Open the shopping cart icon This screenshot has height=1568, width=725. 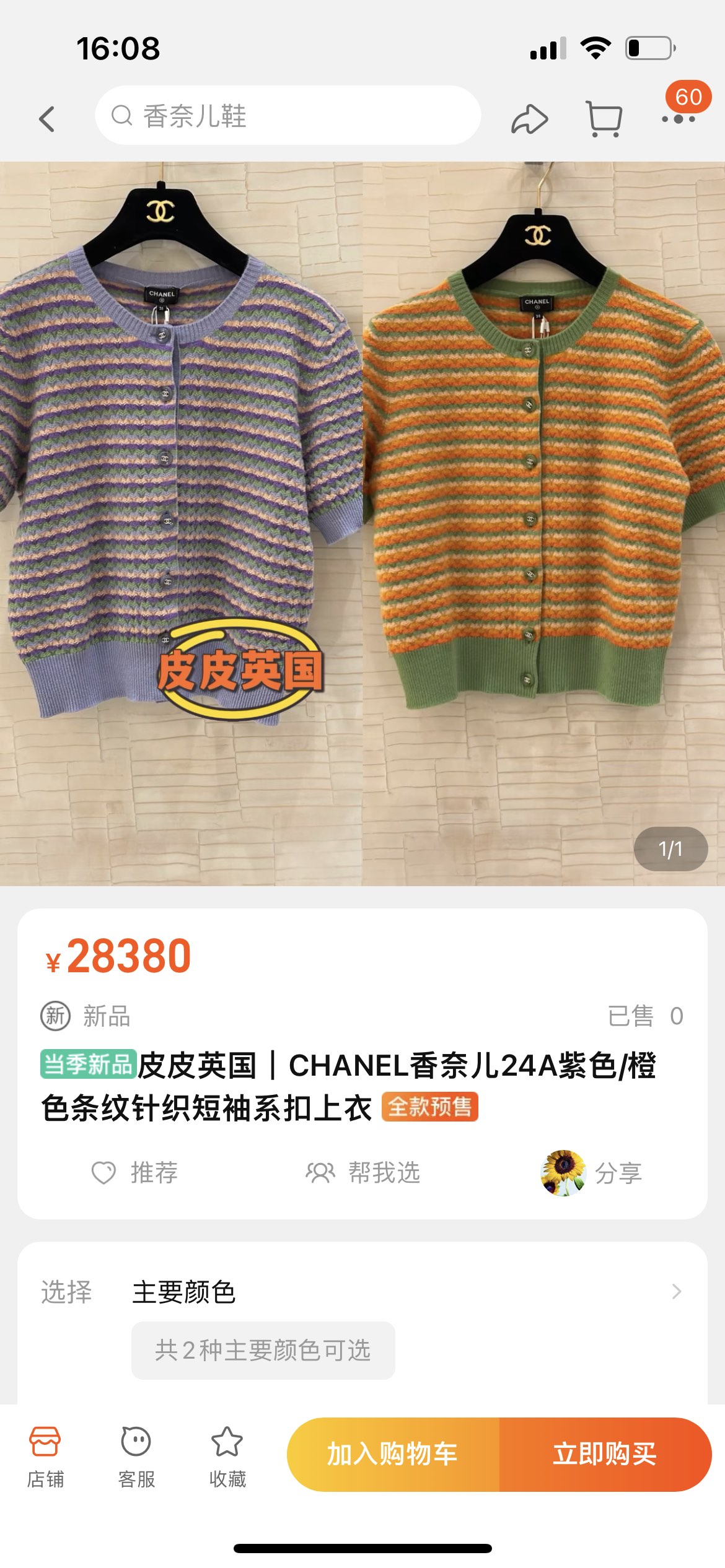point(604,118)
